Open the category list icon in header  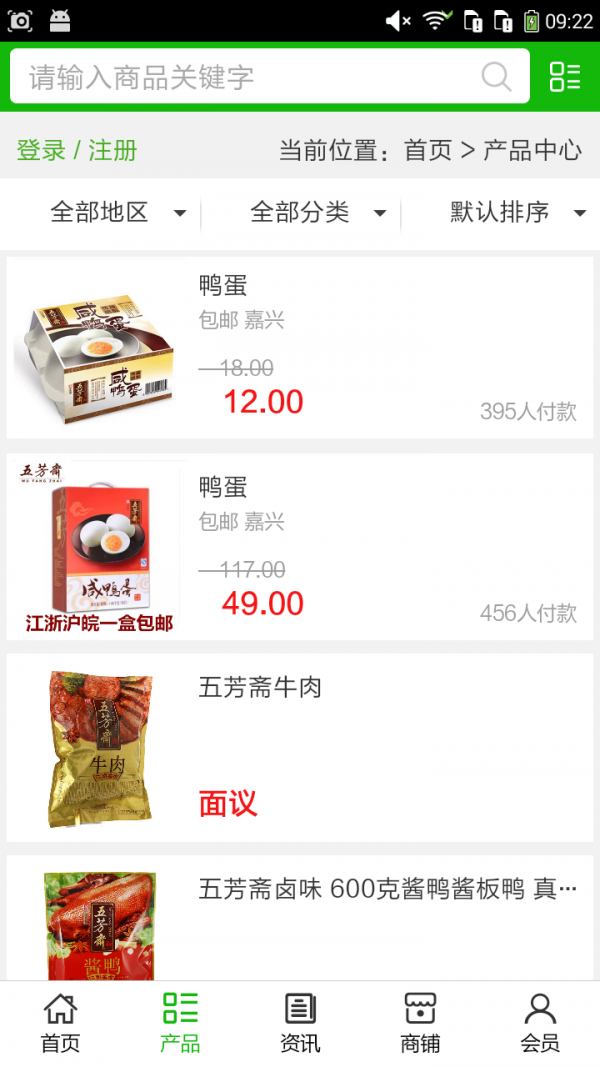565,77
